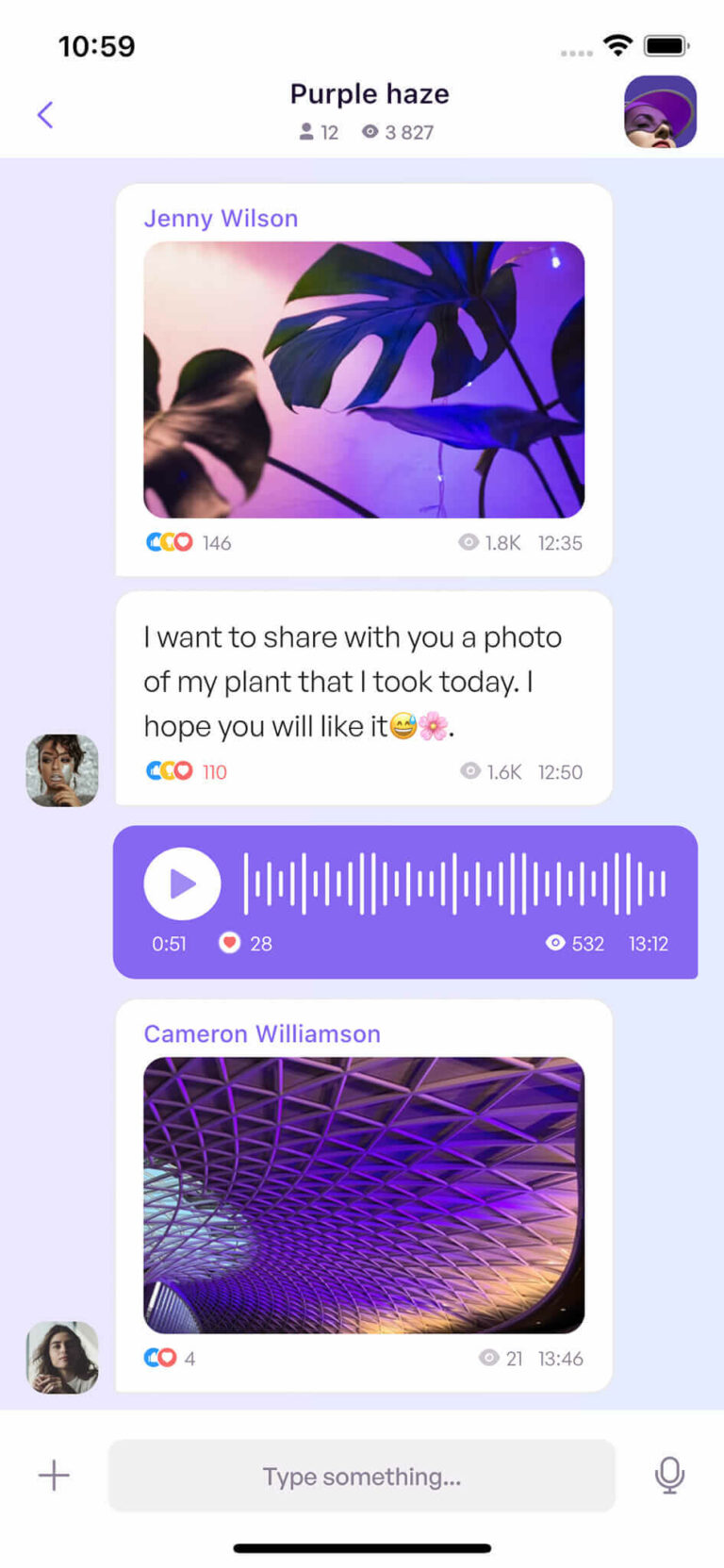The image size is (724, 1568).
Task: Tap reactions on Jenny's photo with 146
Action: [189, 542]
